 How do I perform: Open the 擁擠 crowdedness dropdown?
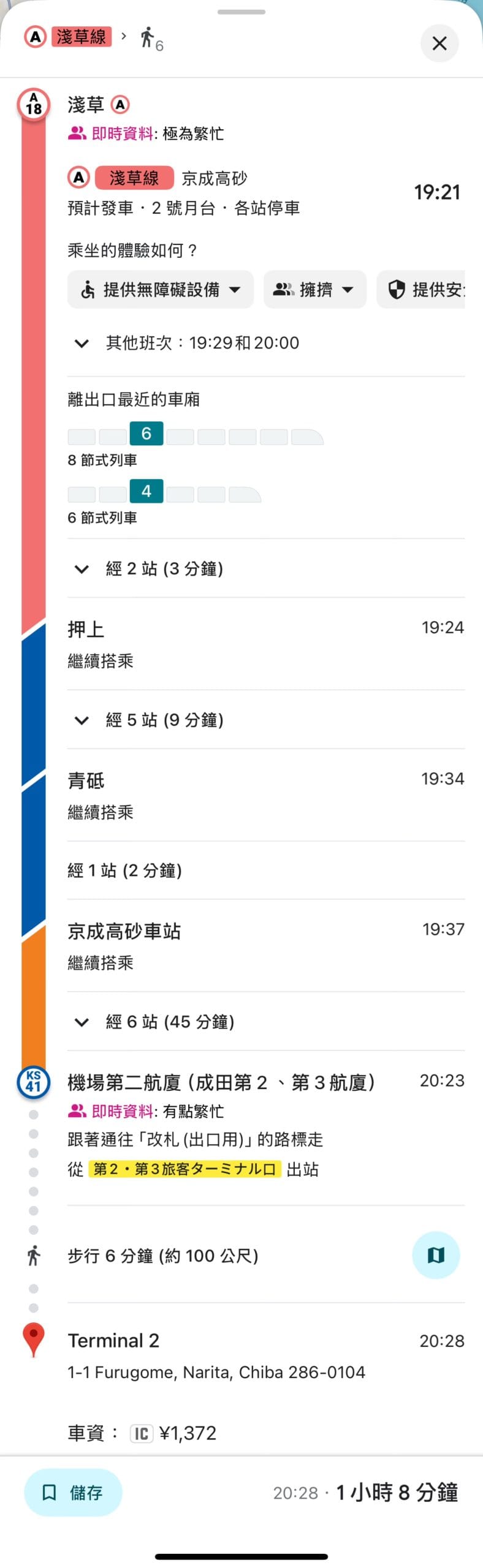[x=314, y=290]
